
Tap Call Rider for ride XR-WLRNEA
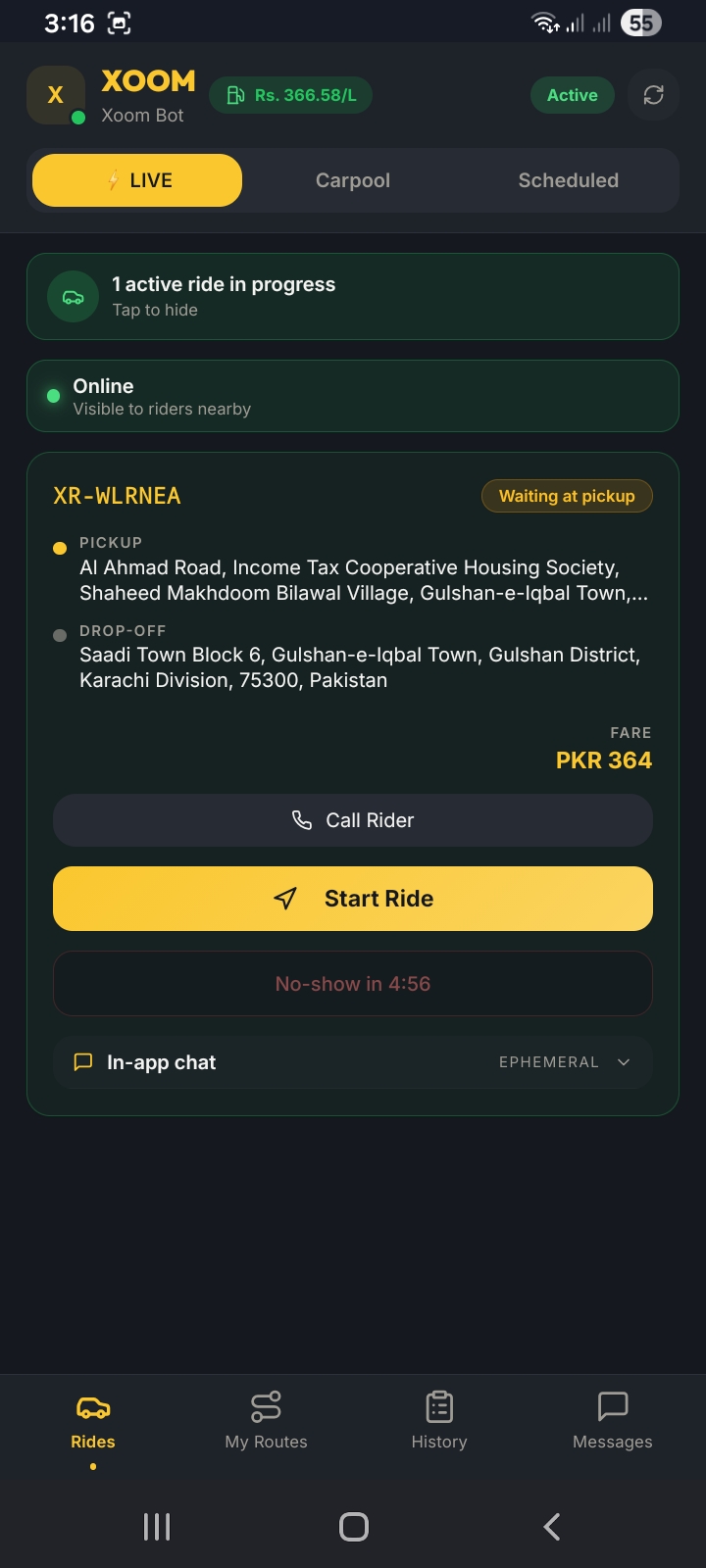353,820
